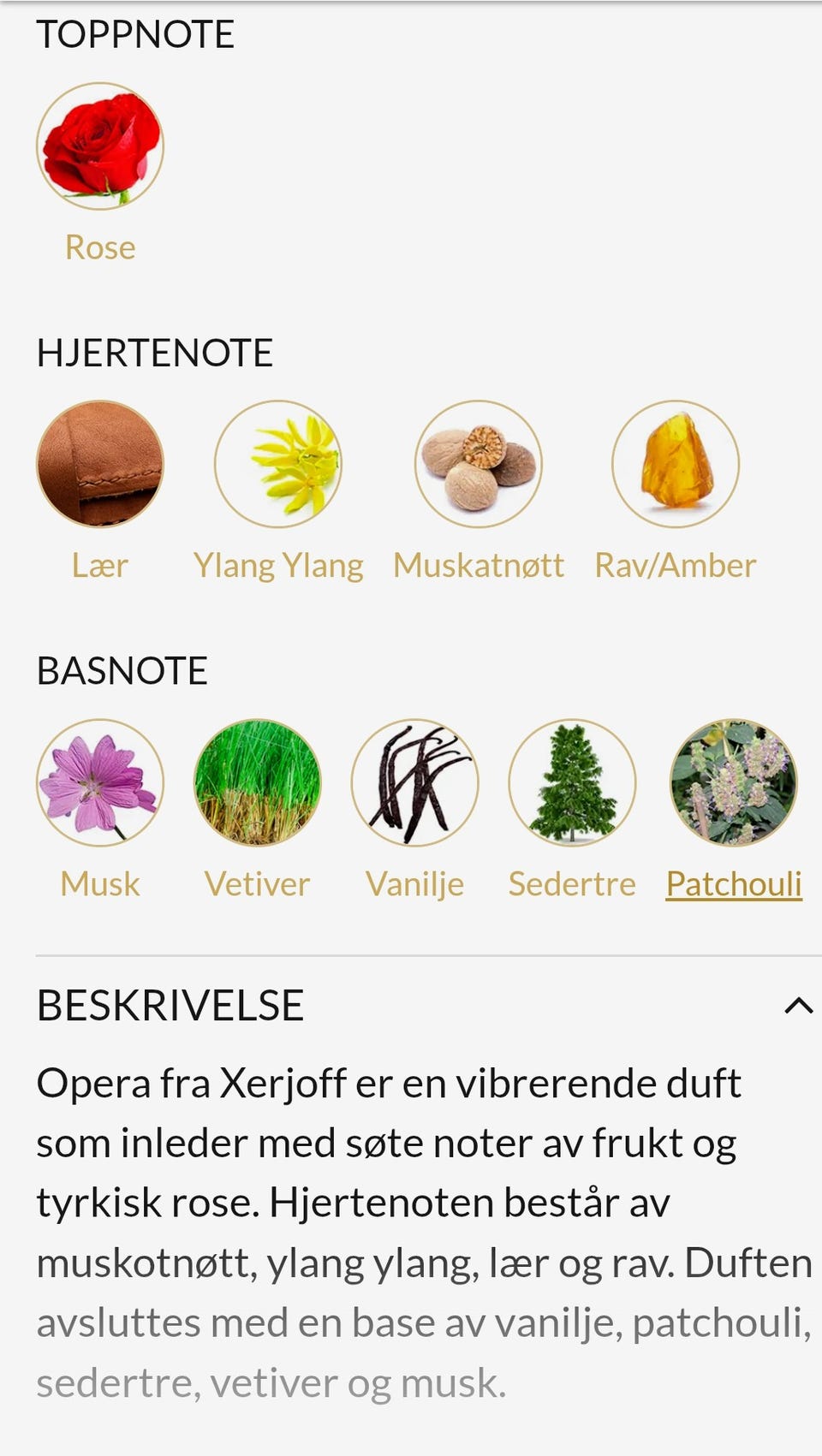Click the HJERTENOTE section heading

tap(153, 351)
